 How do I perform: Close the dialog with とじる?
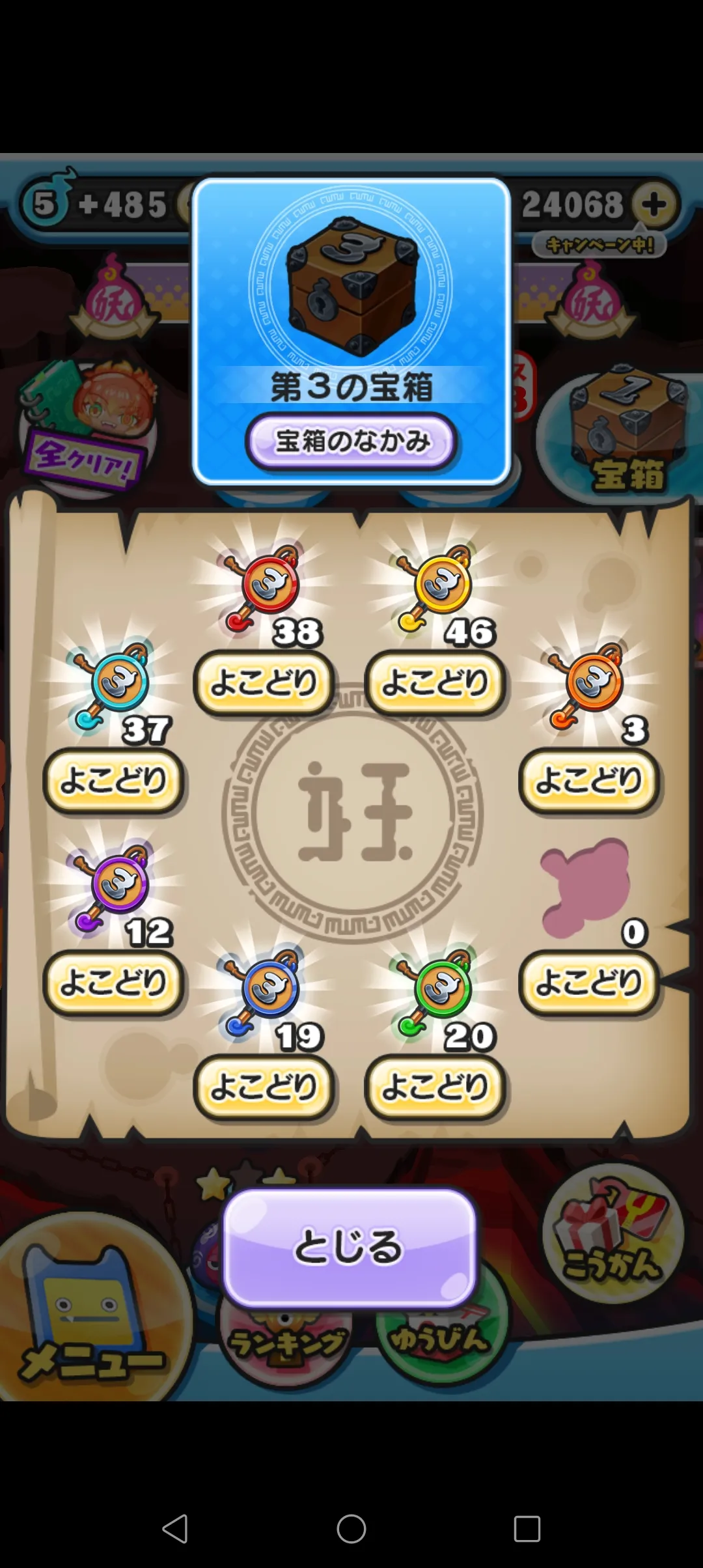point(350,1248)
